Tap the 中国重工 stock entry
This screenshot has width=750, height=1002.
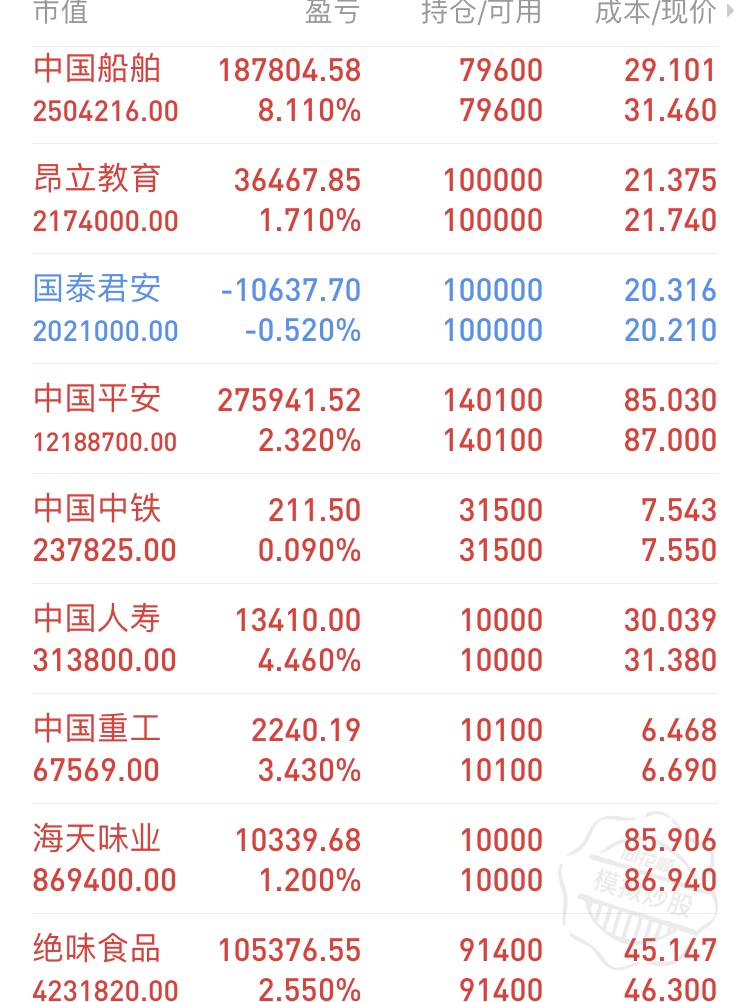click(95, 731)
